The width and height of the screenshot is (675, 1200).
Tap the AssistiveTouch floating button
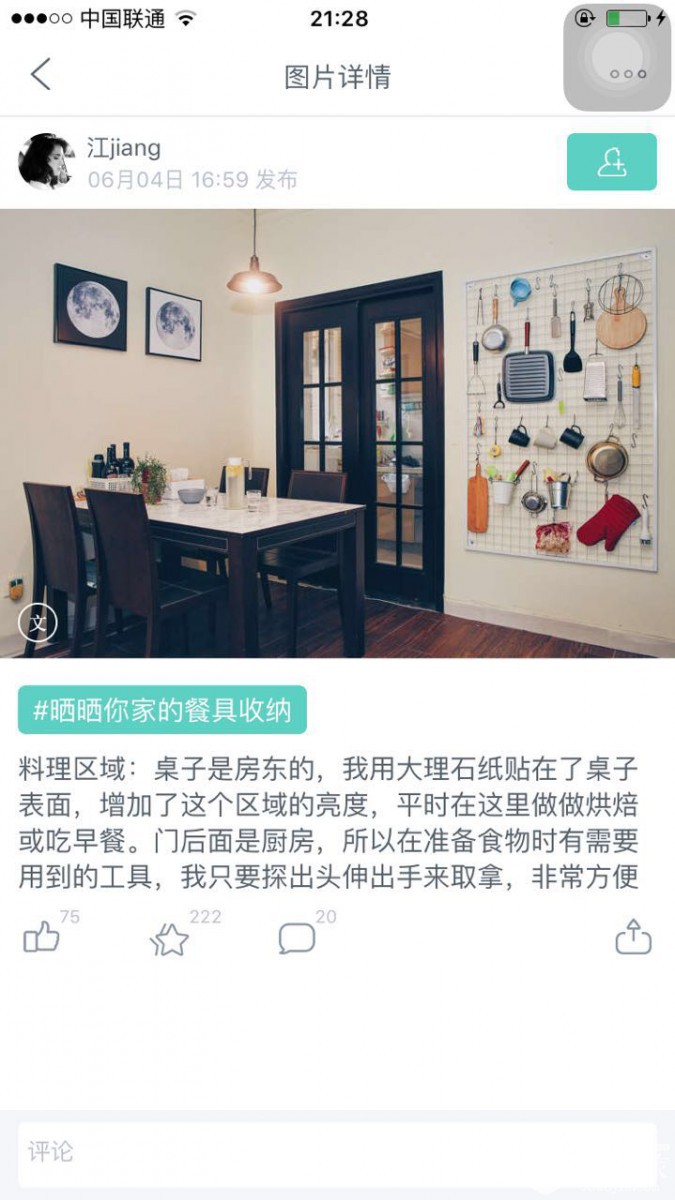[617, 57]
